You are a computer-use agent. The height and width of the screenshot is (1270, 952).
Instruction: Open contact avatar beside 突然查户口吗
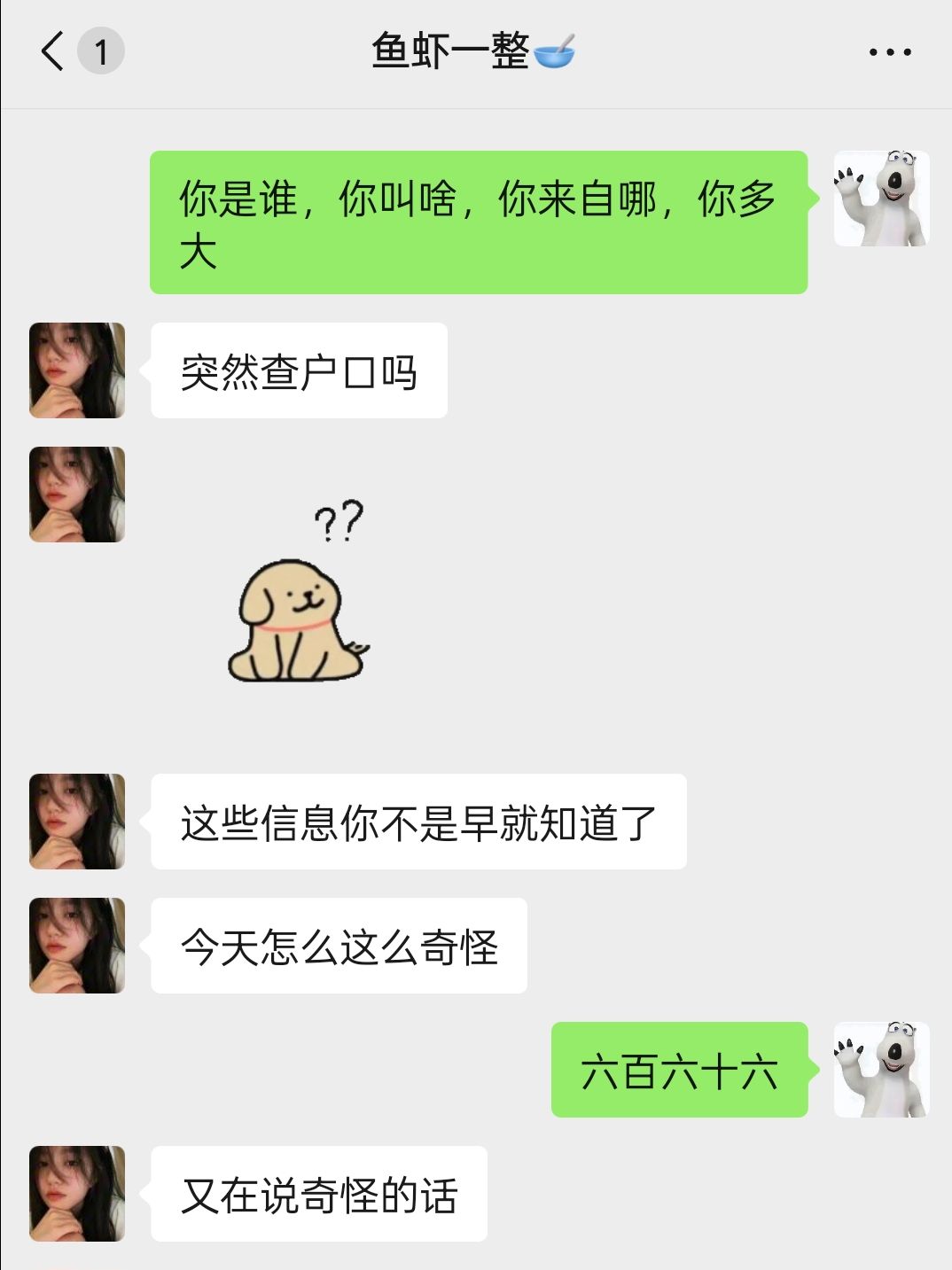(x=77, y=370)
